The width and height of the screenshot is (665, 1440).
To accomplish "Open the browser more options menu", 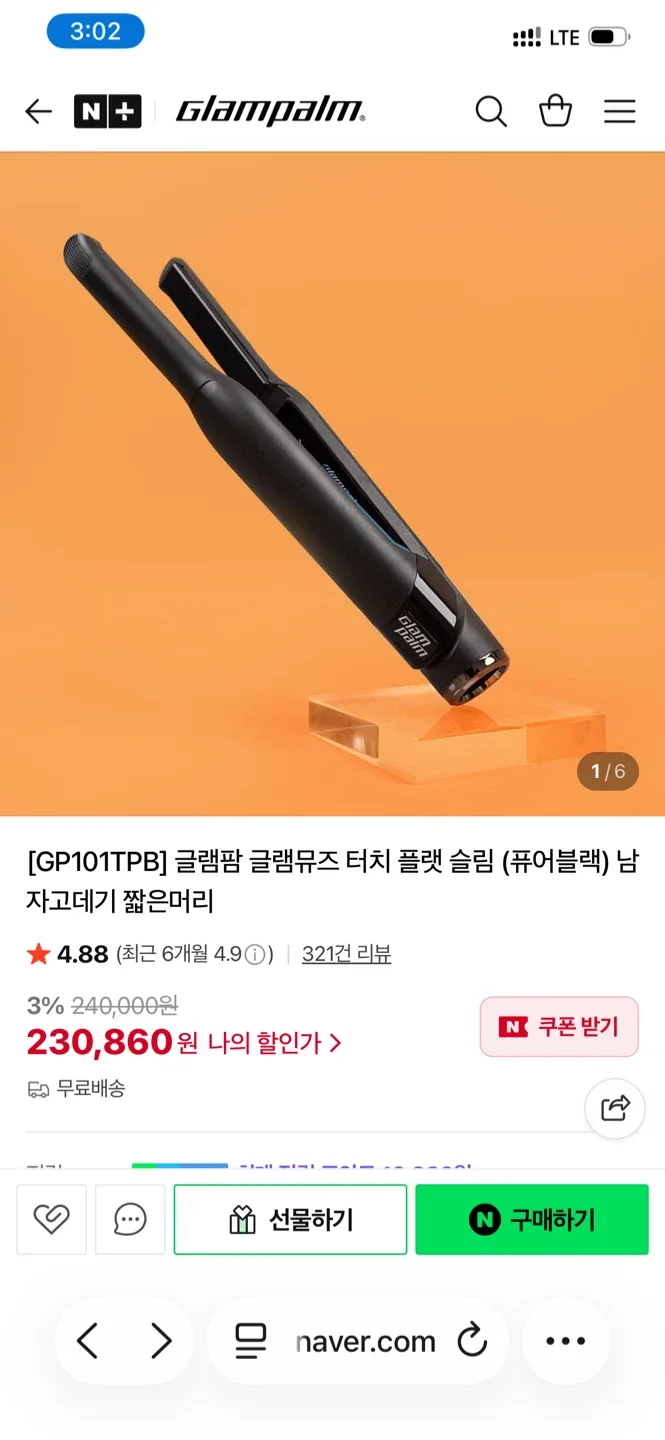I will click(x=565, y=1341).
